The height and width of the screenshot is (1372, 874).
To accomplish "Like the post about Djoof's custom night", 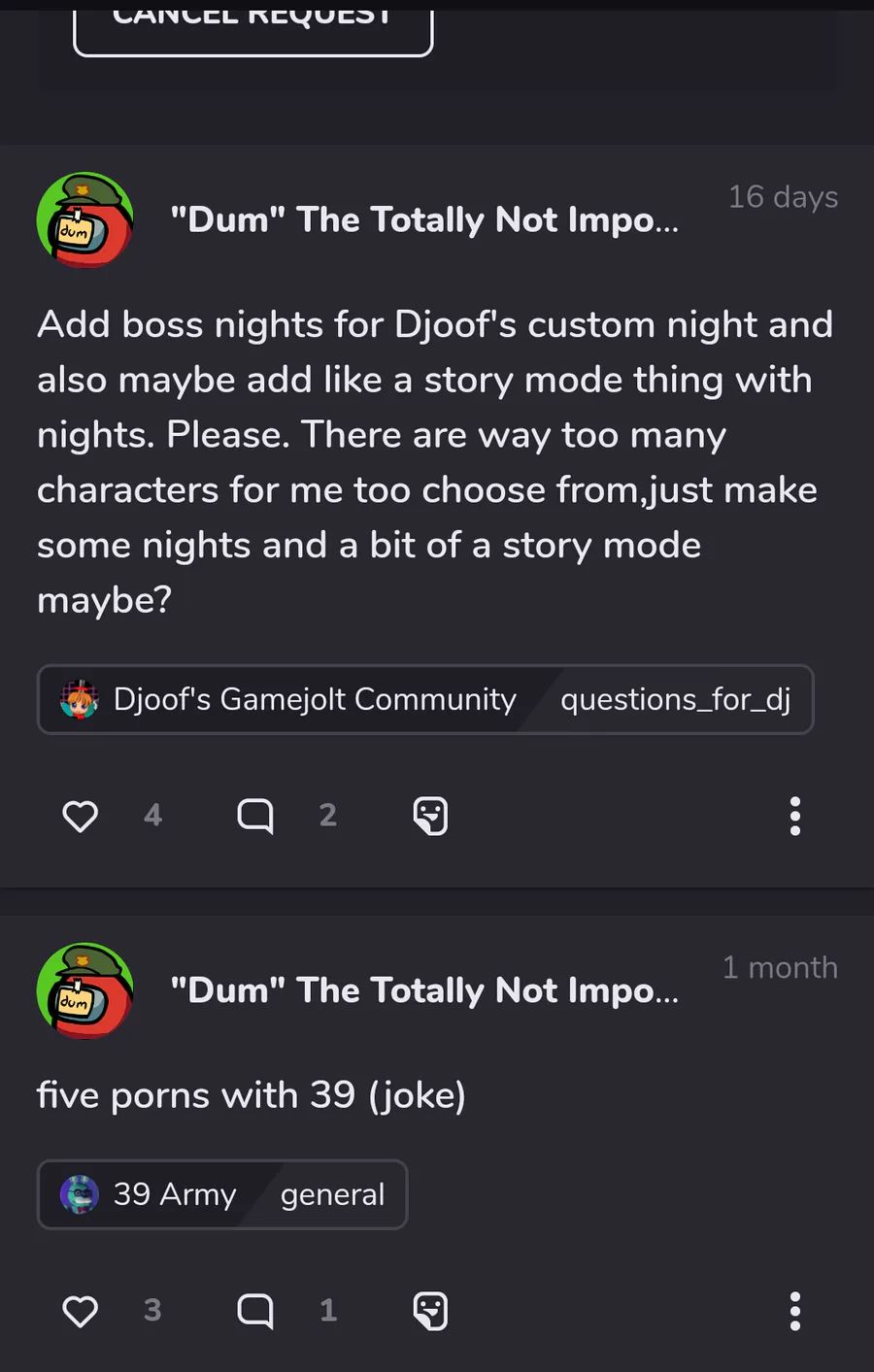I will 80,816.
